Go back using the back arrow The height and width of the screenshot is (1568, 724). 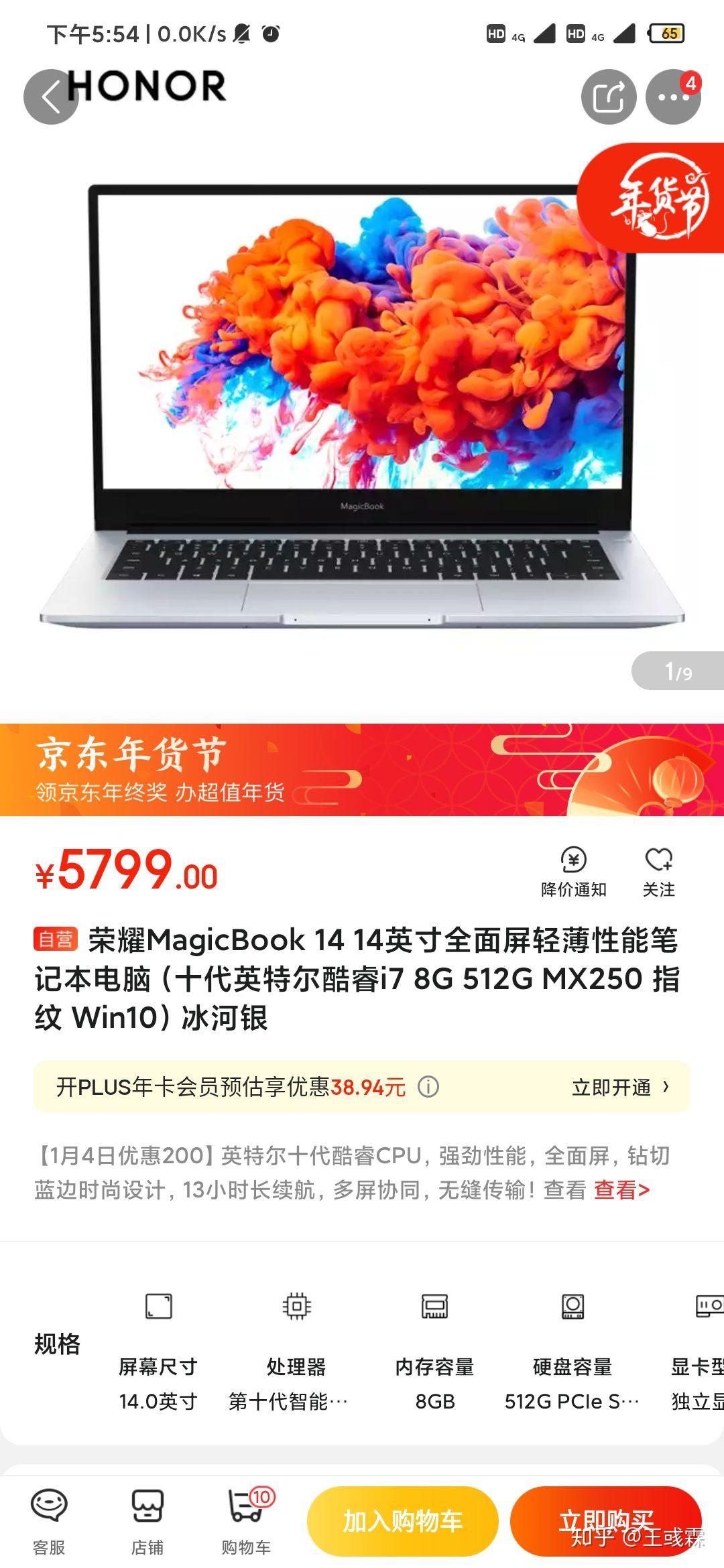tap(51, 96)
